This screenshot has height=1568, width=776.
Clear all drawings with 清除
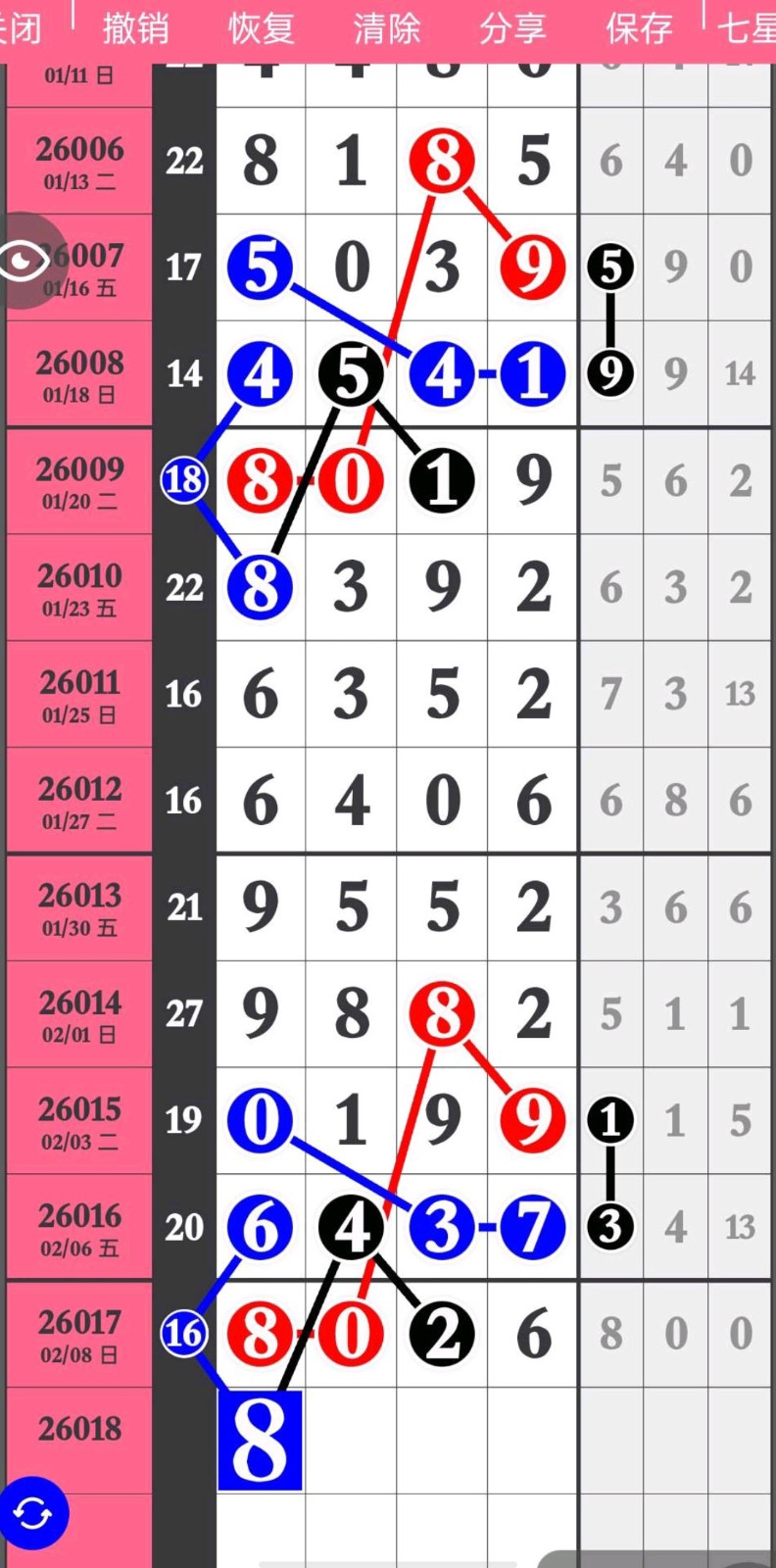tap(386, 28)
